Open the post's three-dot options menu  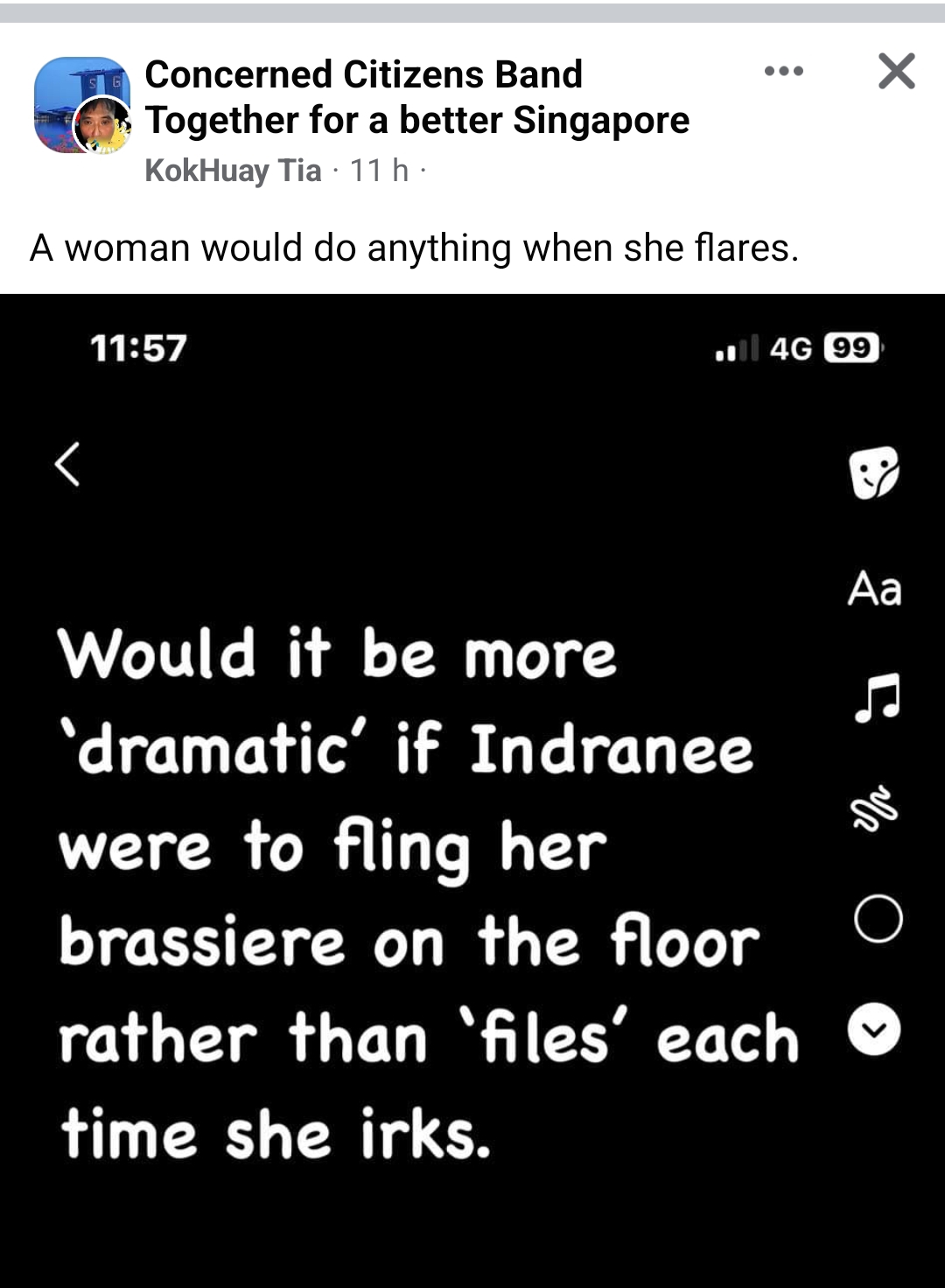(x=783, y=72)
